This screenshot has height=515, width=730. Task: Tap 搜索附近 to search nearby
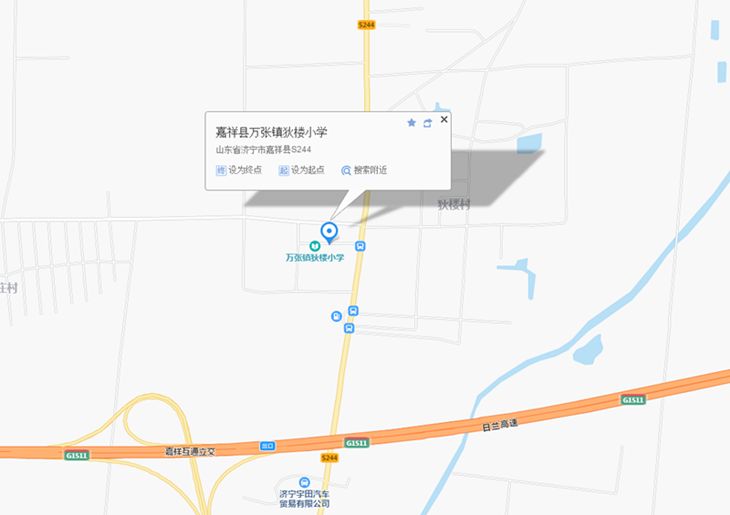pos(364,170)
